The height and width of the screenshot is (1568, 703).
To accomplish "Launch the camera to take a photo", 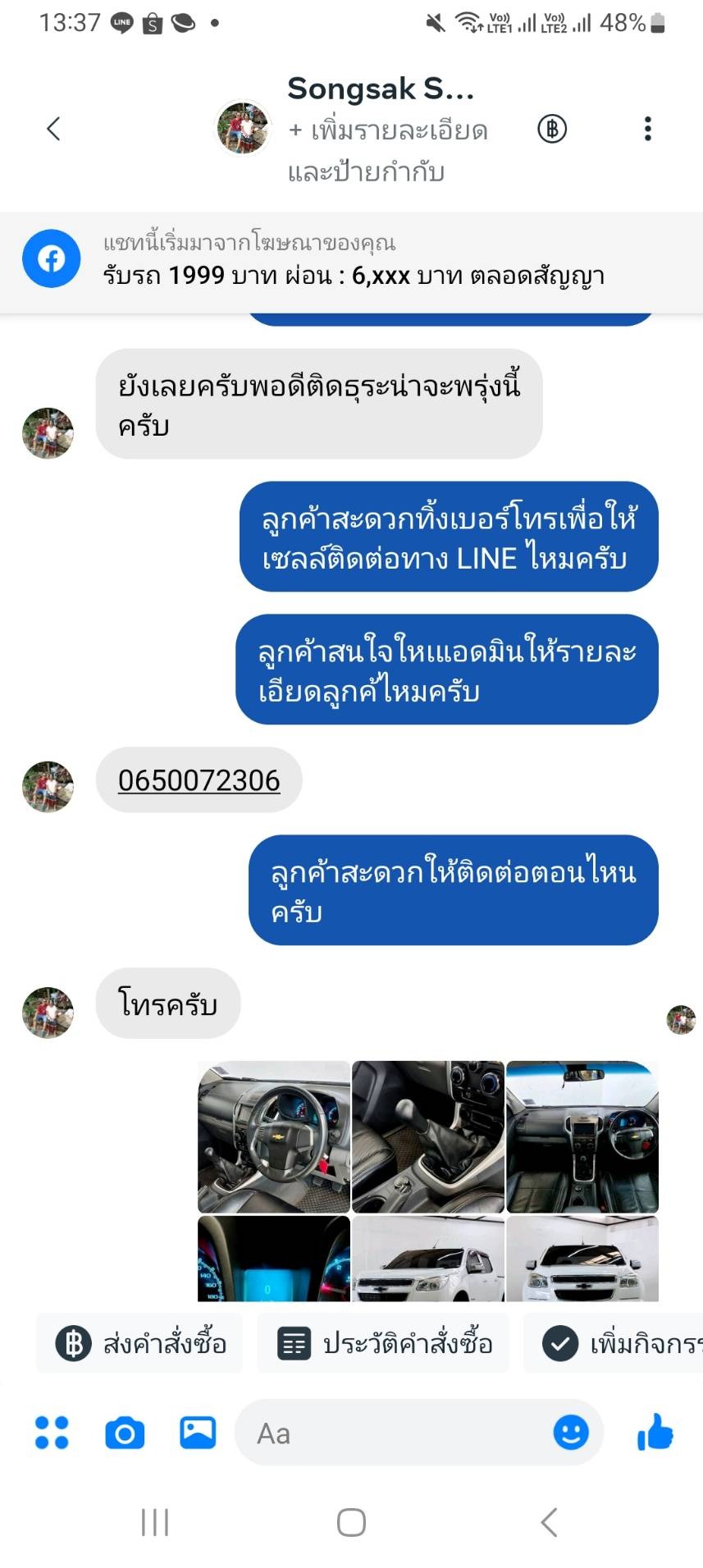I will click(x=125, y=1433).
